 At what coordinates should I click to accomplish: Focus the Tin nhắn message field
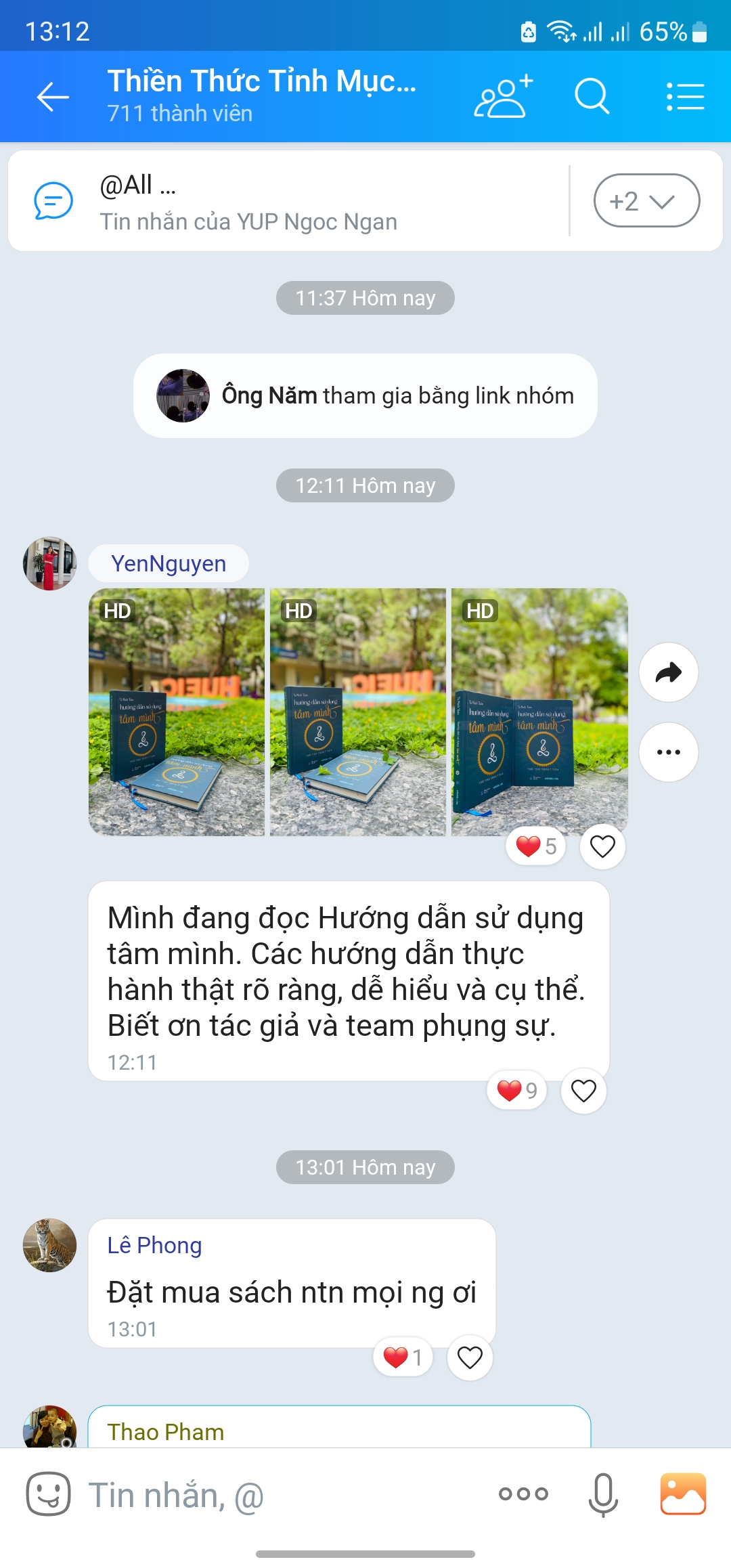tap(284, 1495)
